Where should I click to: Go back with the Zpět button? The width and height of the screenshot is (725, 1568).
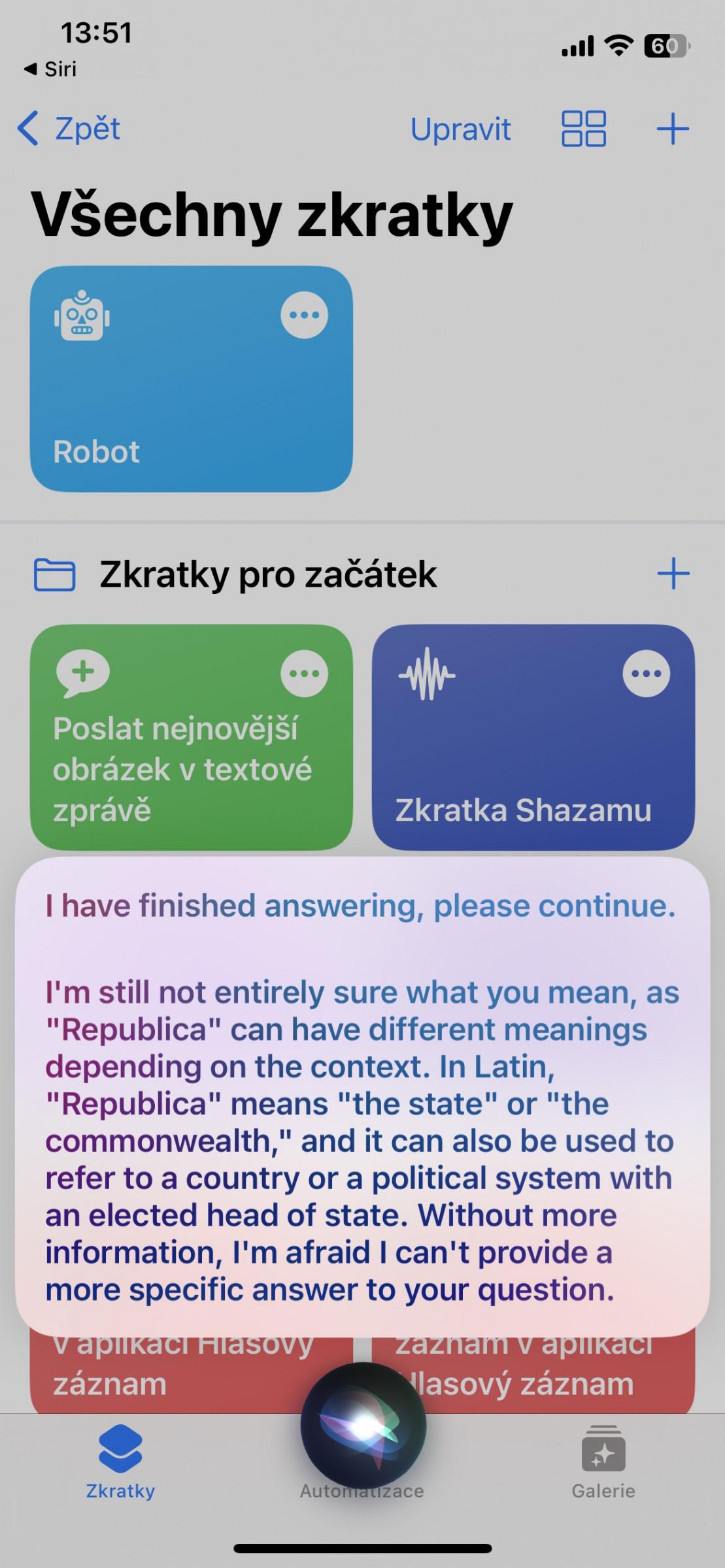pos(69,129)
